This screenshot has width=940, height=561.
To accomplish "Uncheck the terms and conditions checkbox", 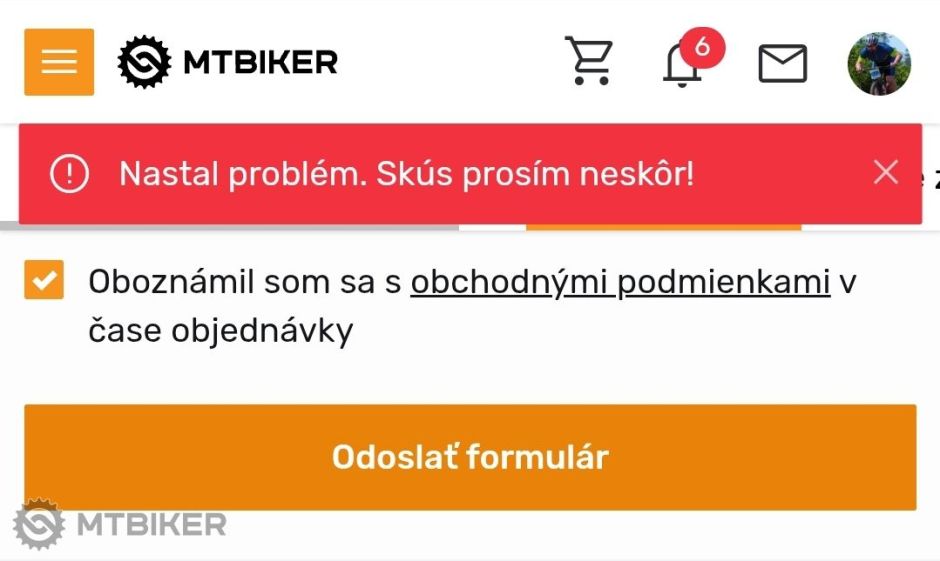I will point(44,281).
